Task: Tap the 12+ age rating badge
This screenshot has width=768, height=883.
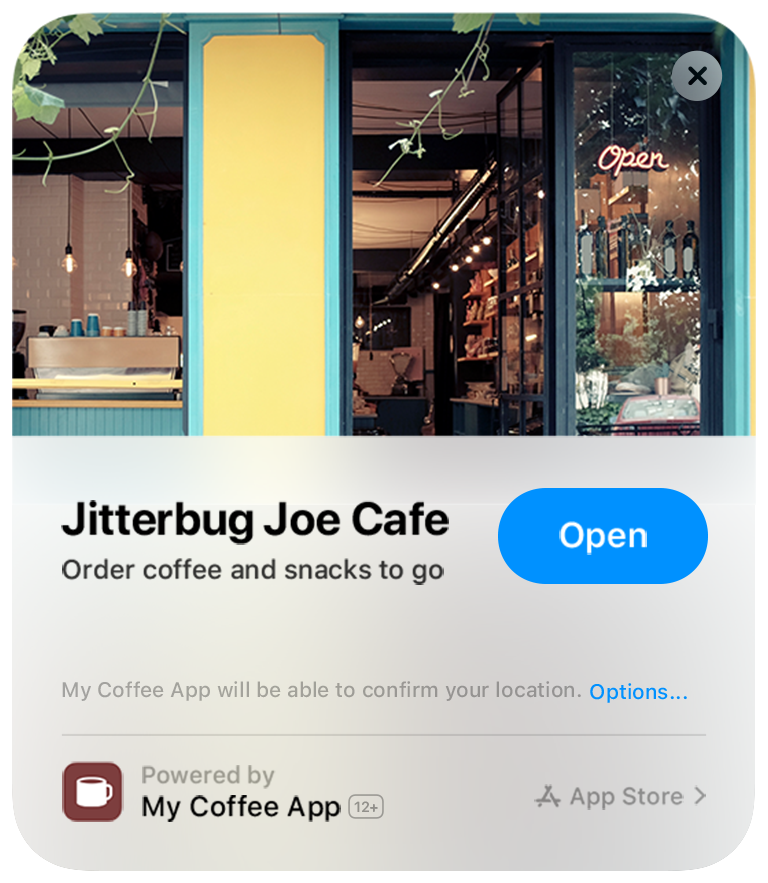Action: point(367,806)
